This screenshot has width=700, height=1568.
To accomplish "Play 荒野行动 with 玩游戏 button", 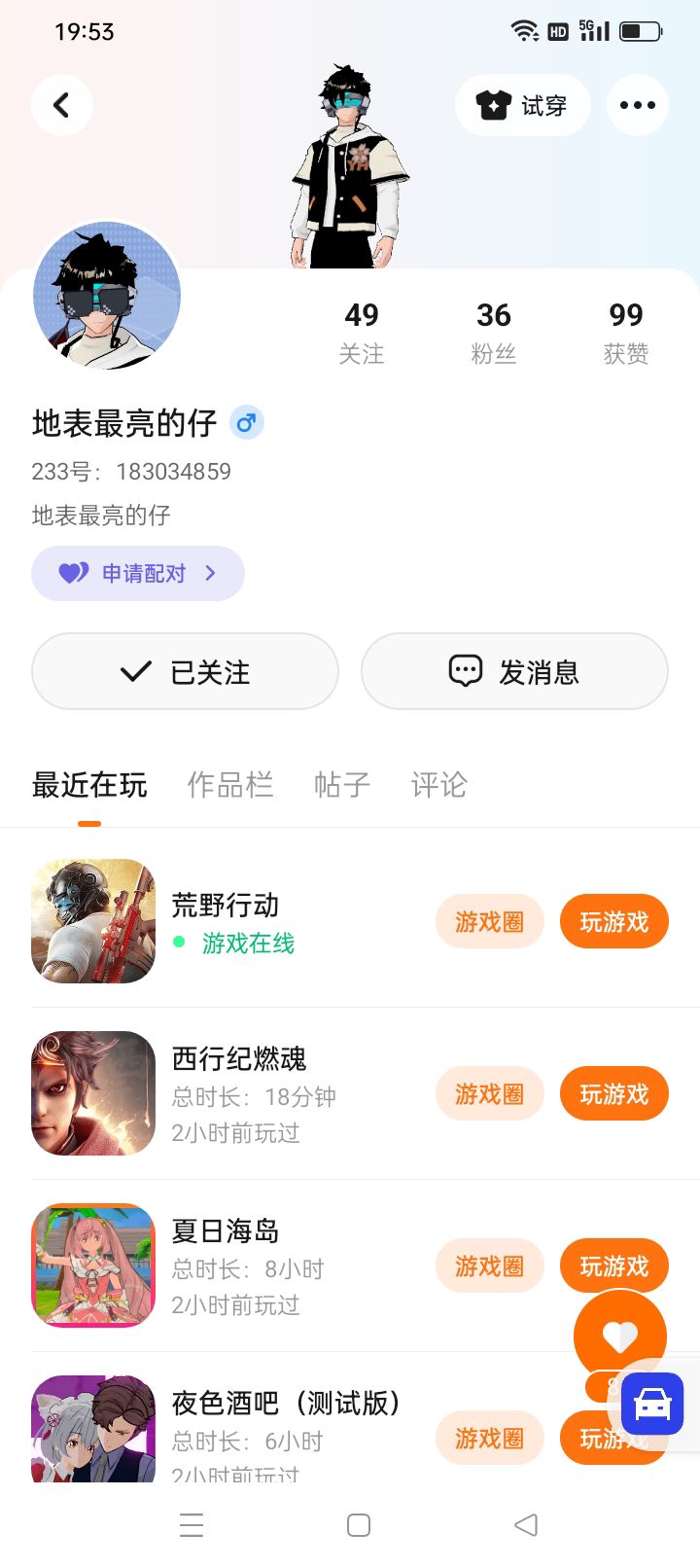I will (613, 921).
